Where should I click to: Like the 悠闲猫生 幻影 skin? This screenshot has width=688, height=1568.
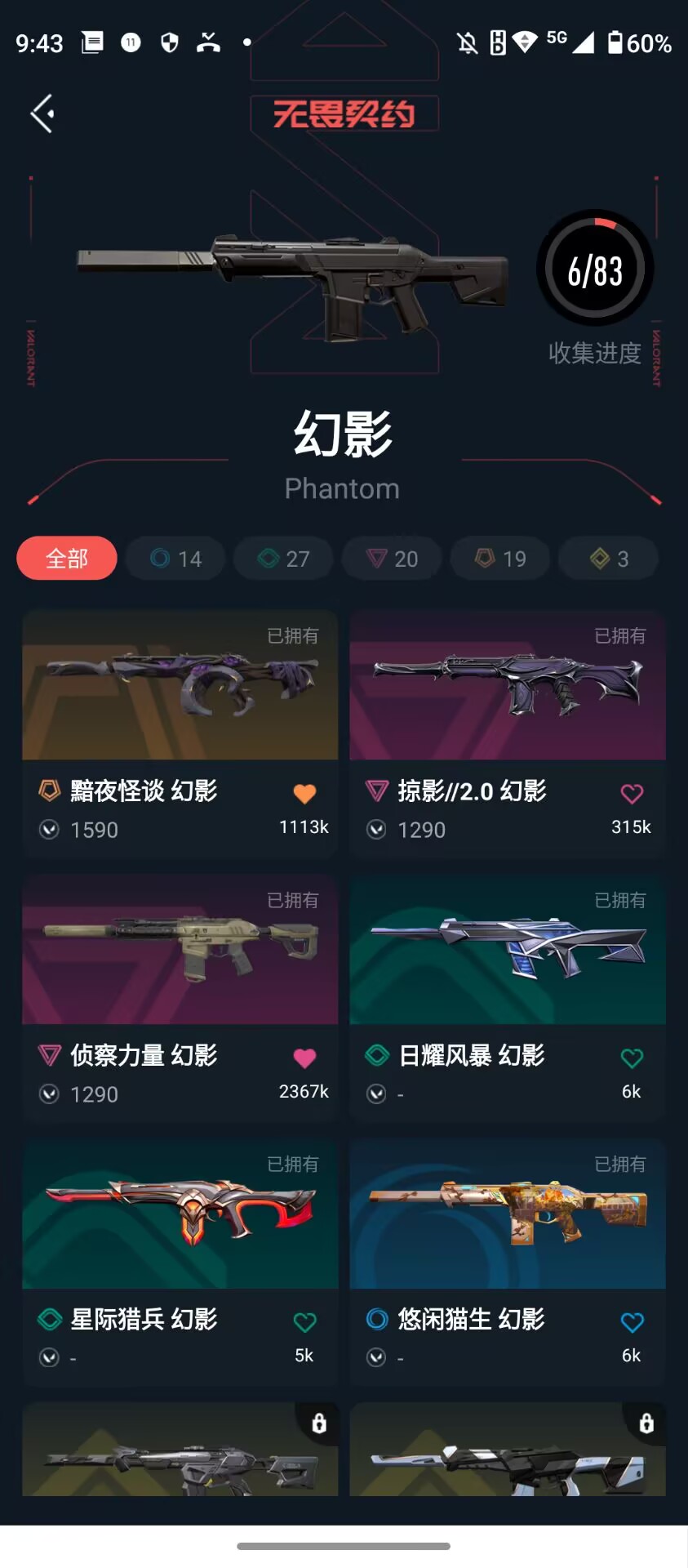pyautogui.click(x=632, y=1322)
